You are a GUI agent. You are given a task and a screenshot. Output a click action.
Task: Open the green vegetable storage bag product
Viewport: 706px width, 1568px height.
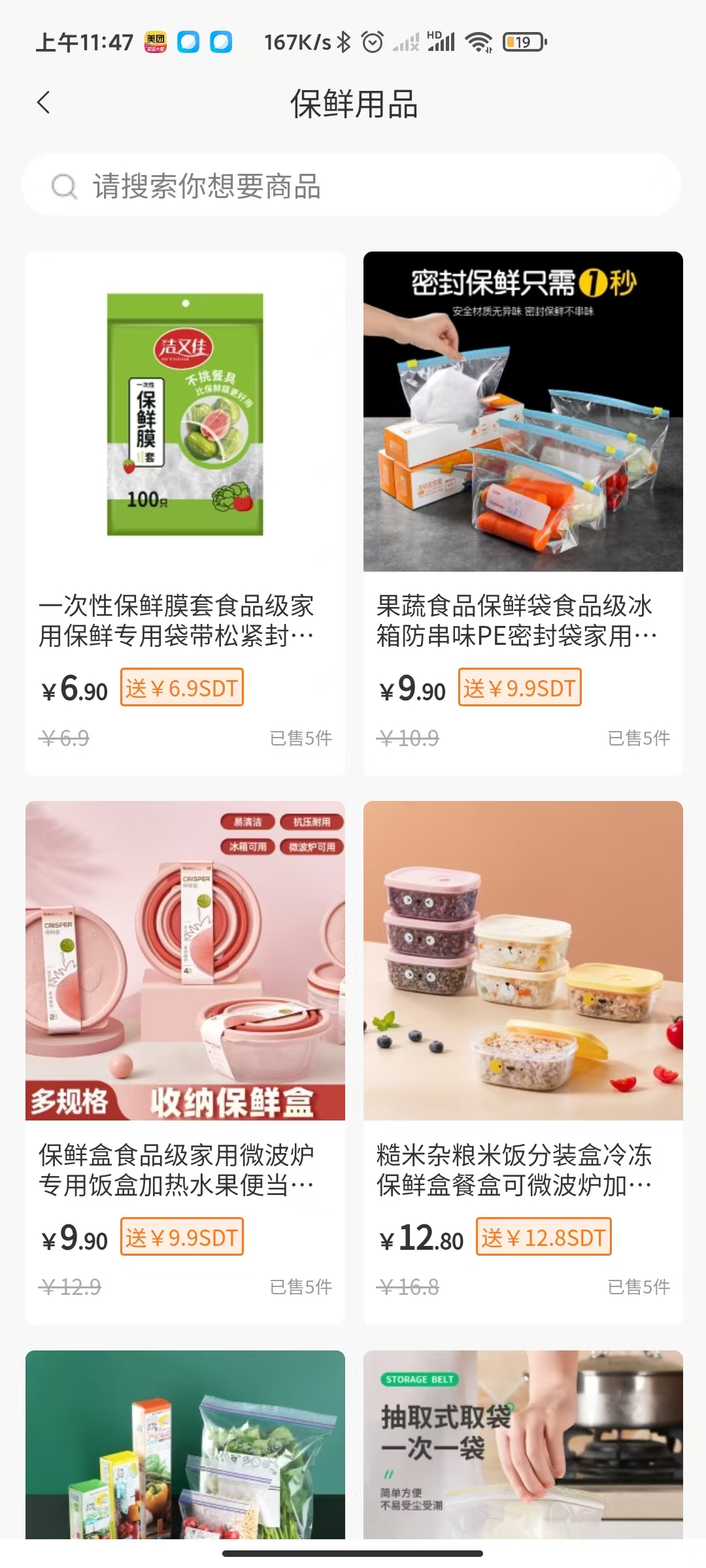point(185,1444)
